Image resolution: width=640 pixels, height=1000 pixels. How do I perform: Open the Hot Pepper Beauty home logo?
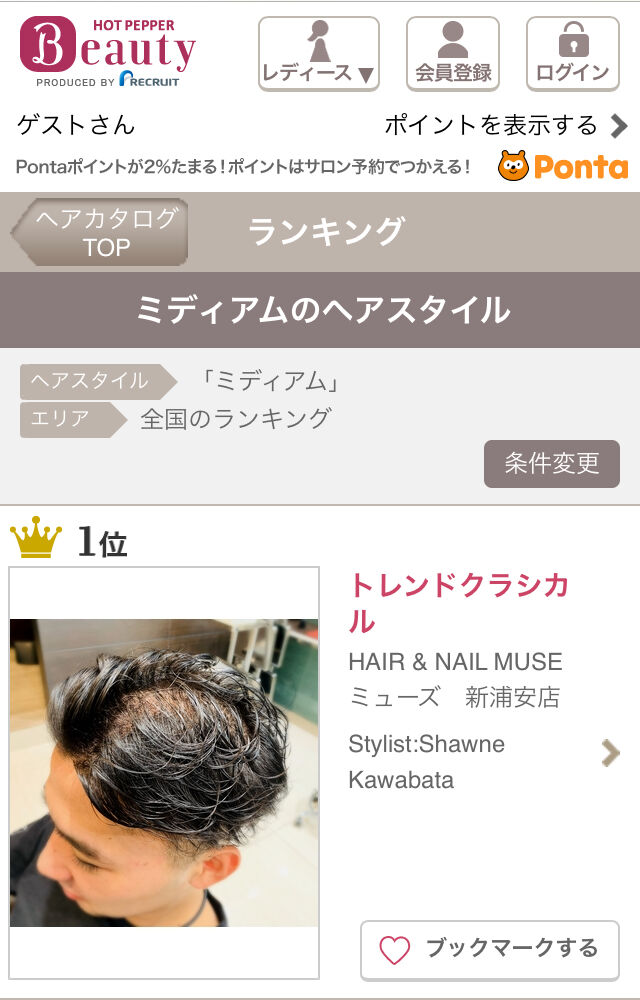click(x=108, y=52)
